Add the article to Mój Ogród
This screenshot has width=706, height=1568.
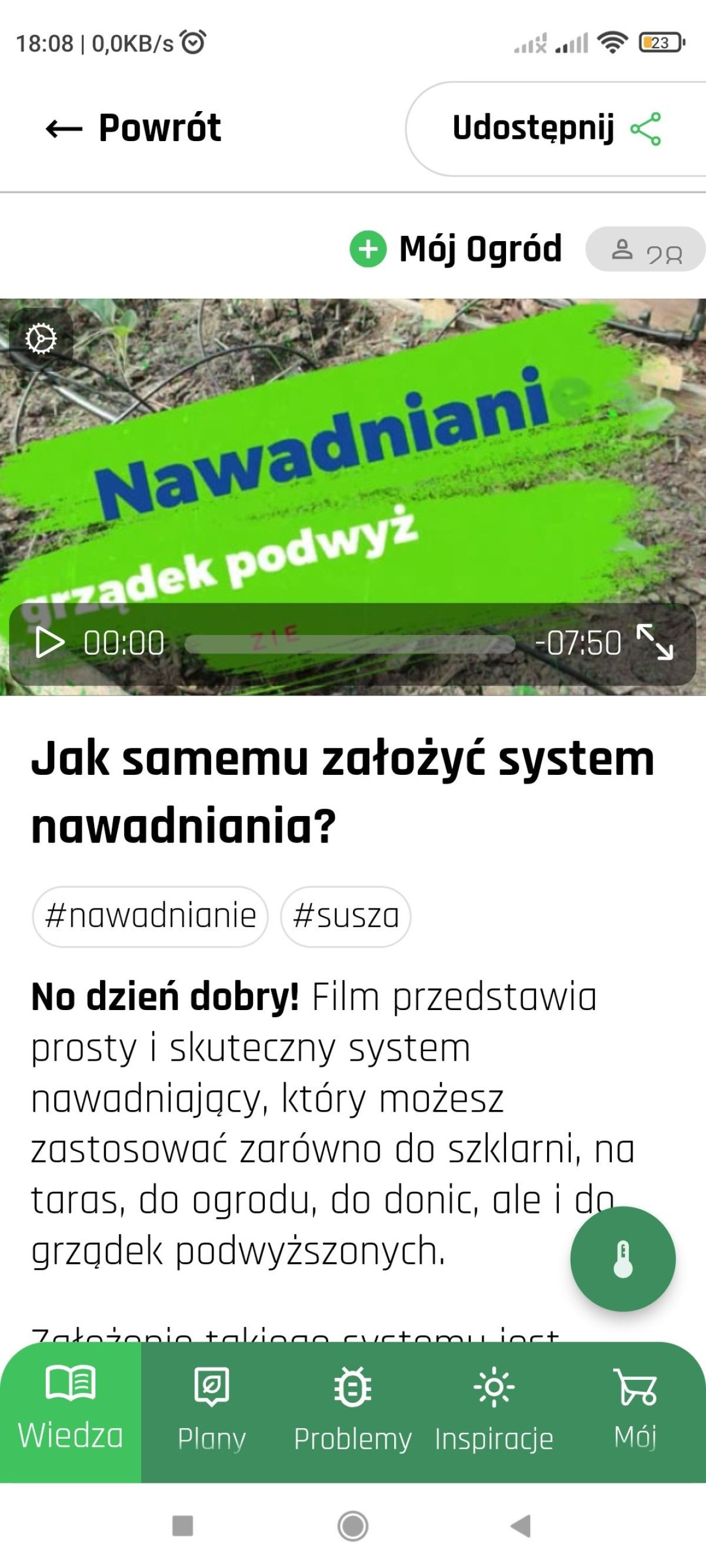(455, 249)
